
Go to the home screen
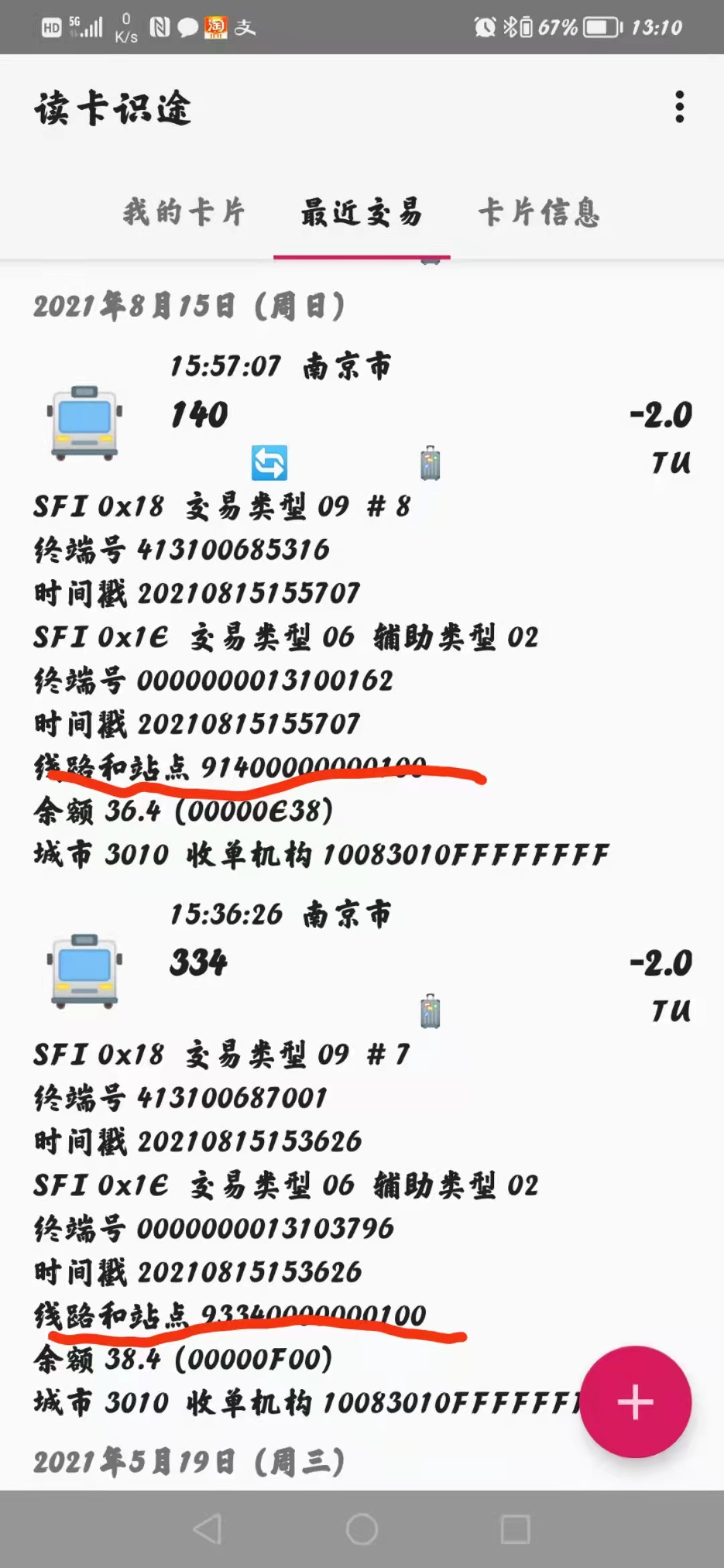click(362, 1529)
